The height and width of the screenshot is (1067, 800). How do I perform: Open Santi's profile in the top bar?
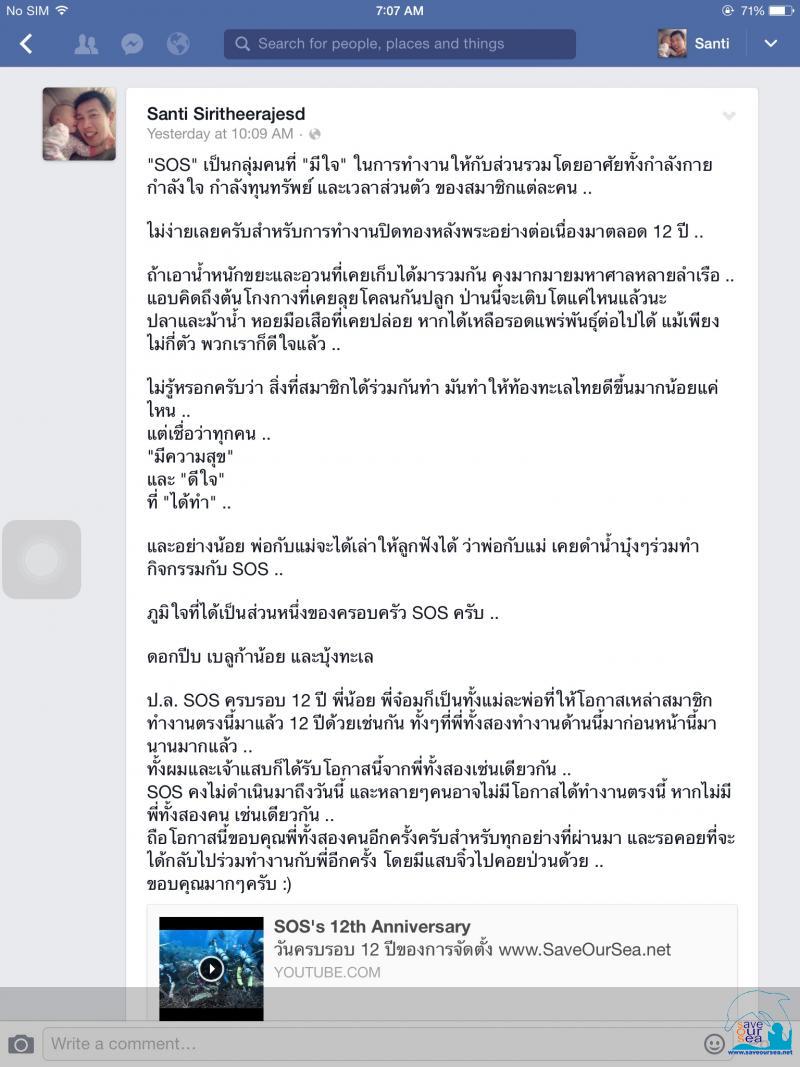click(x=694, y=44)
